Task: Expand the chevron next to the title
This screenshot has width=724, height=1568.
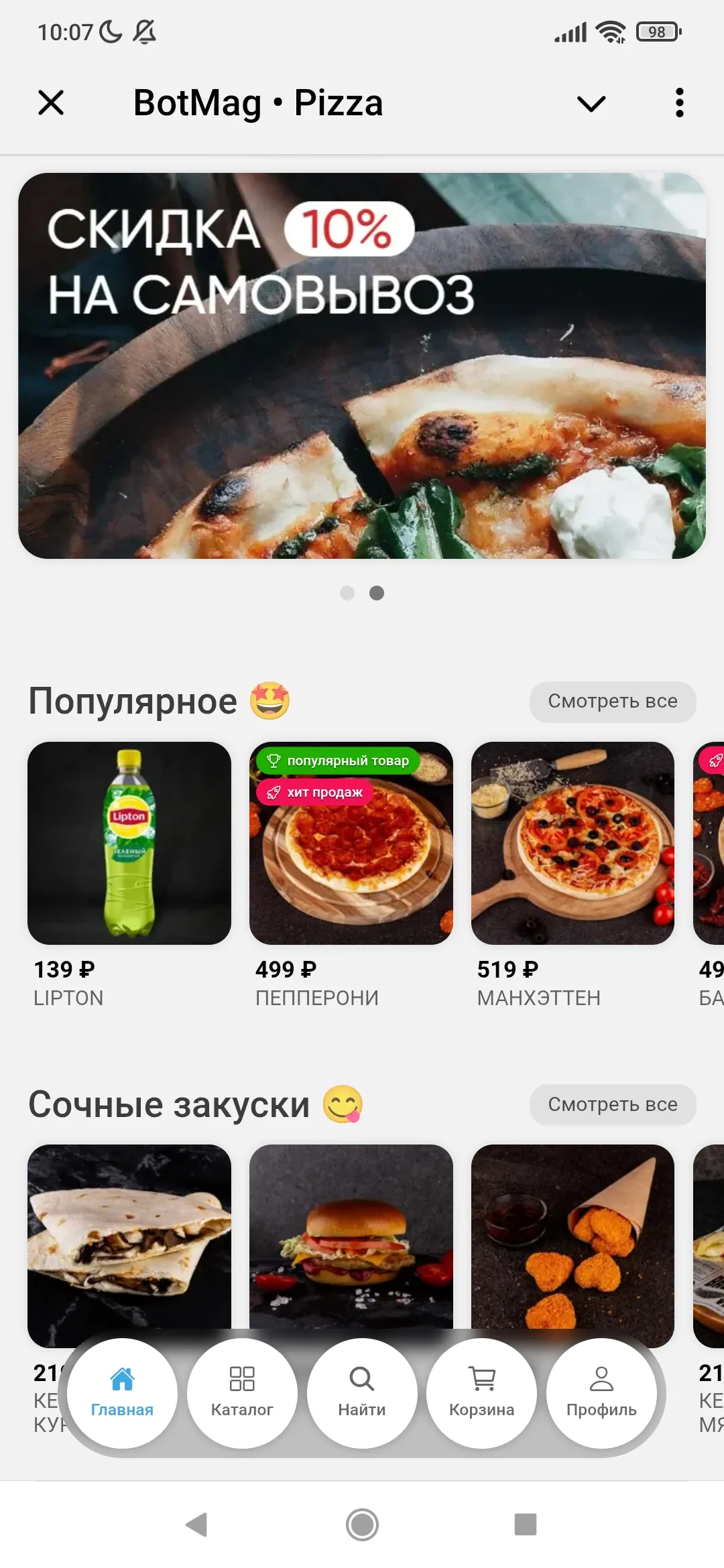Action: [x=591, y=104]
